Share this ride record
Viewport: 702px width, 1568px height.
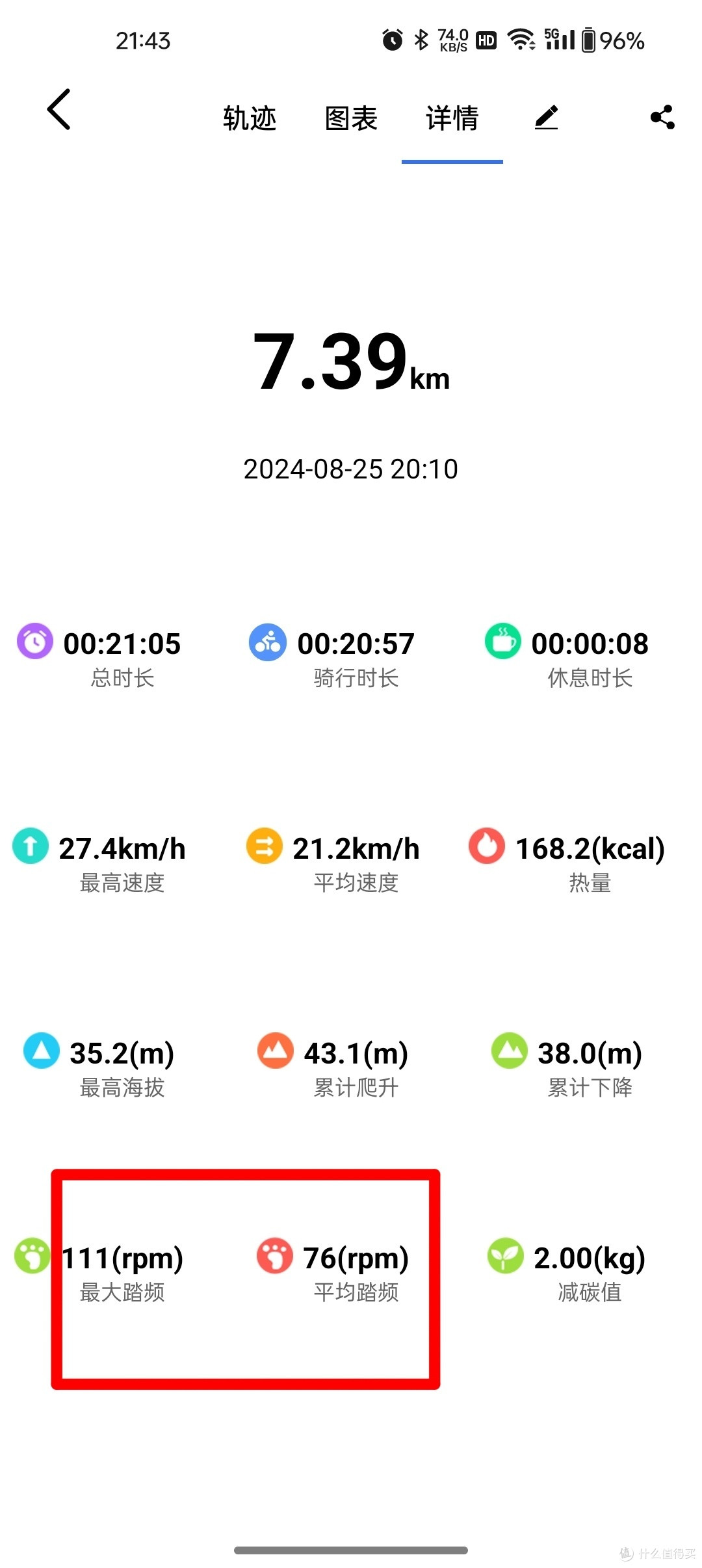[662, 118]
